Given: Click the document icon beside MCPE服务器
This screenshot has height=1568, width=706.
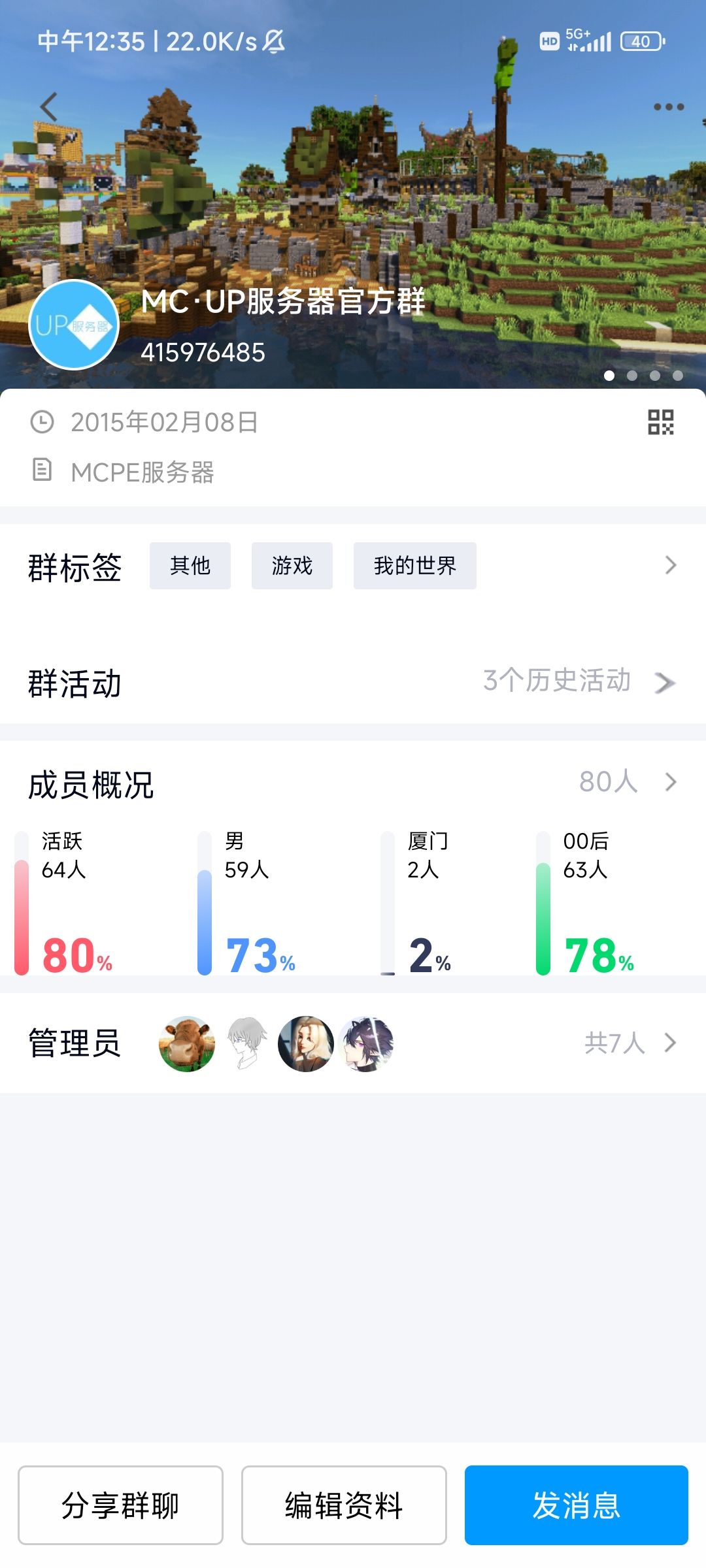Looking at the screenshot, I should [x=42, y=469].
